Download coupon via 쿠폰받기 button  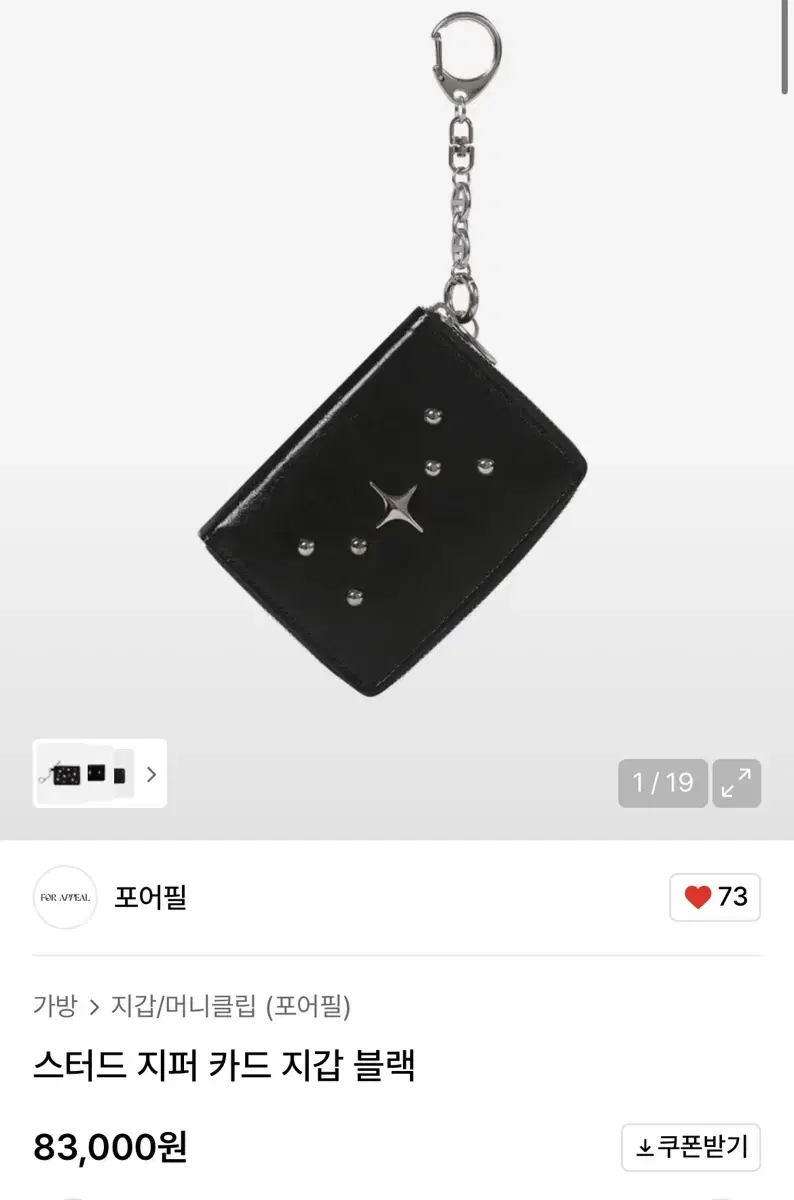coord(691,1146)
